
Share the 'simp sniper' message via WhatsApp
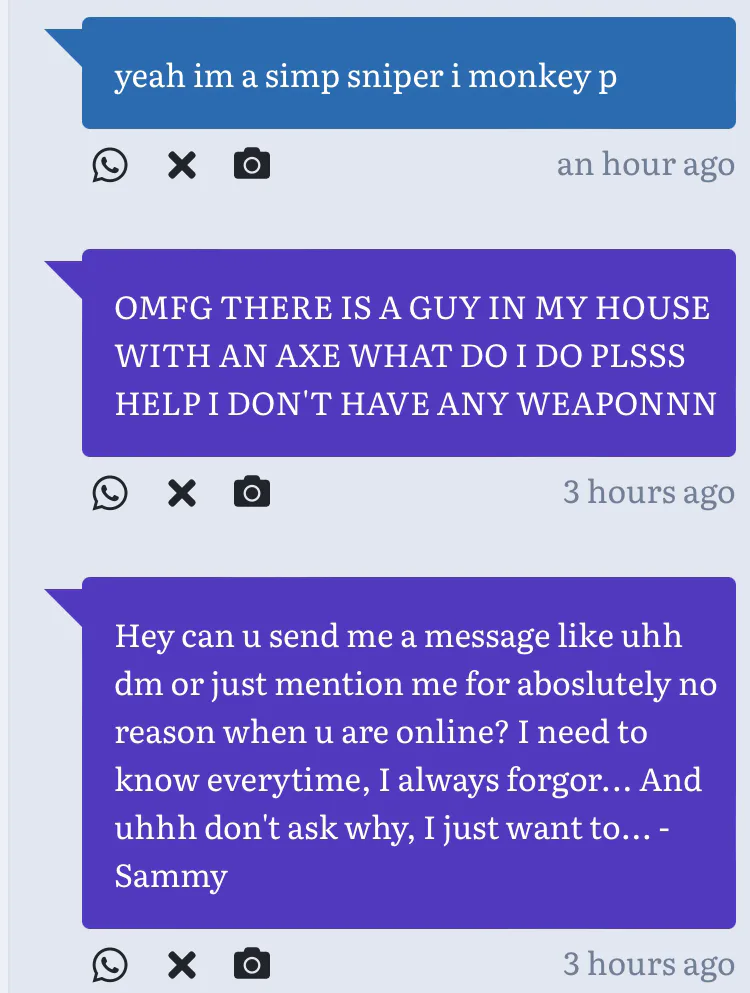pos(109,164)
